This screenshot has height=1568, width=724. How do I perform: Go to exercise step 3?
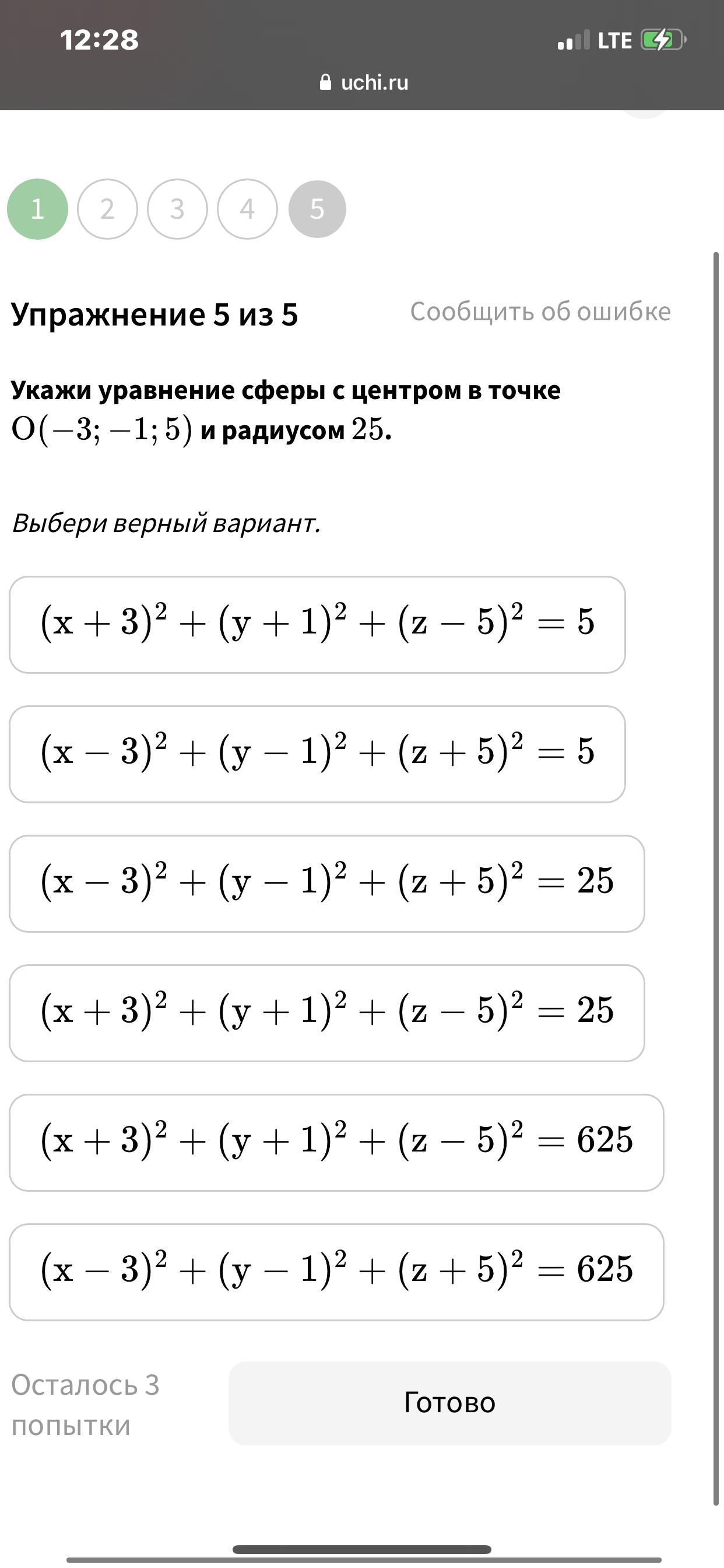[178, 209]
